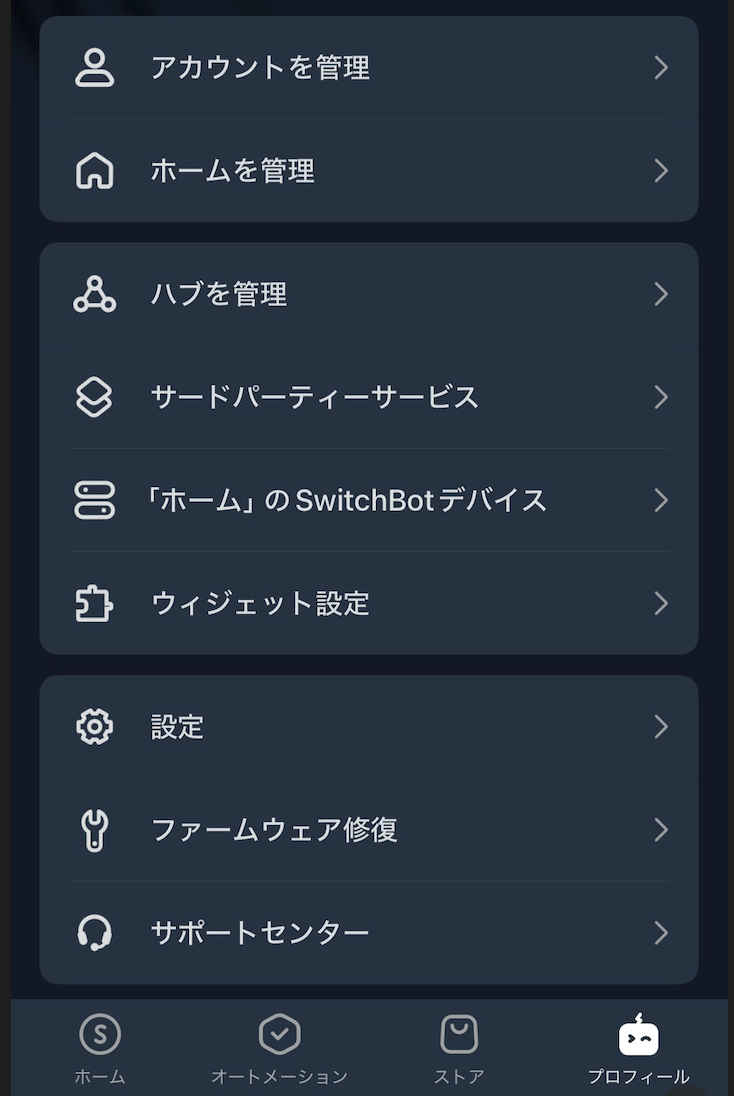The height and width of the screenshot is (1096, 734).
Task: Tap the headset icon for サポートセンター
Action: pyautogui.click(x=93, y=933)
